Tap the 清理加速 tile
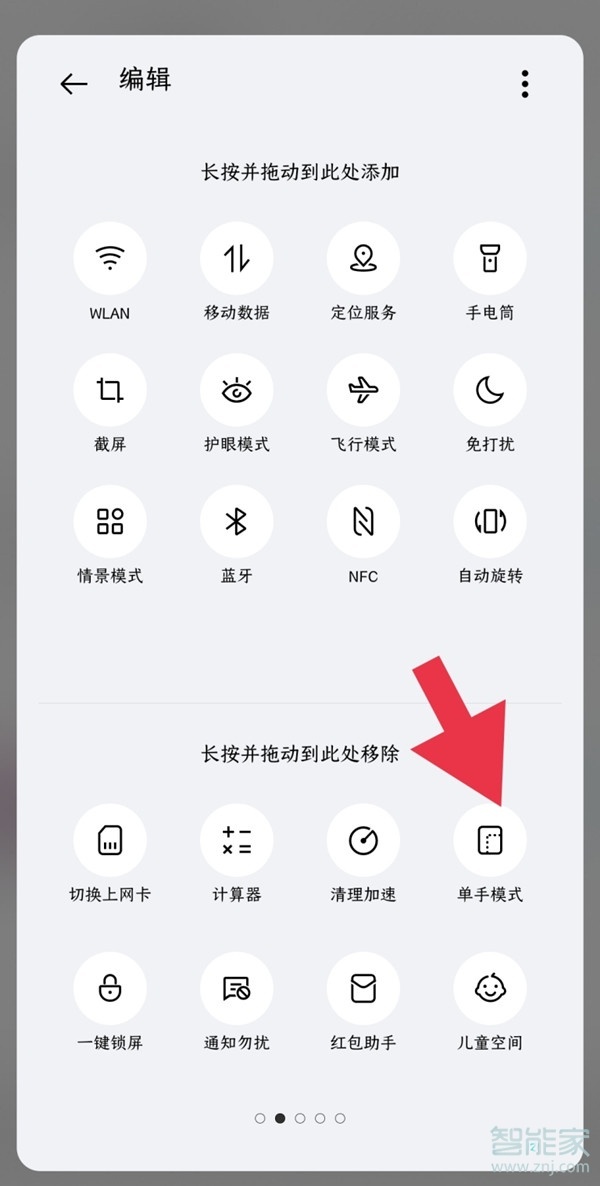The image size is (600, 1186). click(363, 841)
